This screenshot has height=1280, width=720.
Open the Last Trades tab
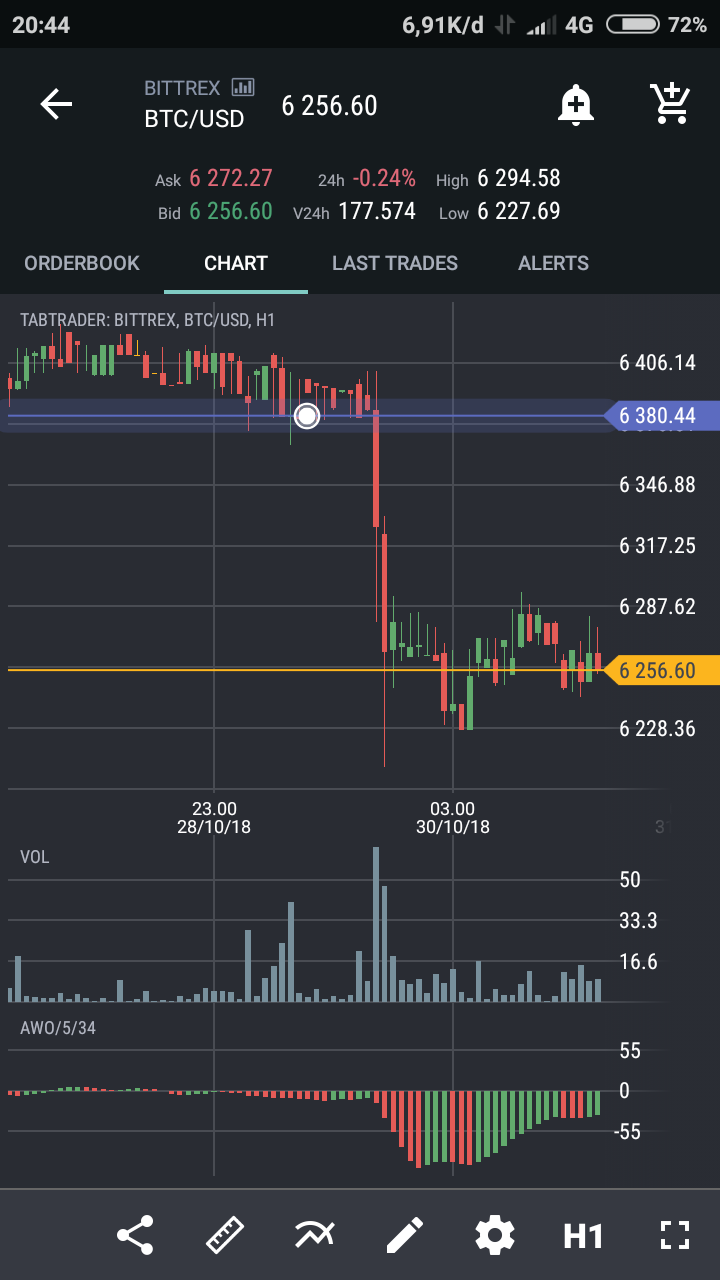395,263
